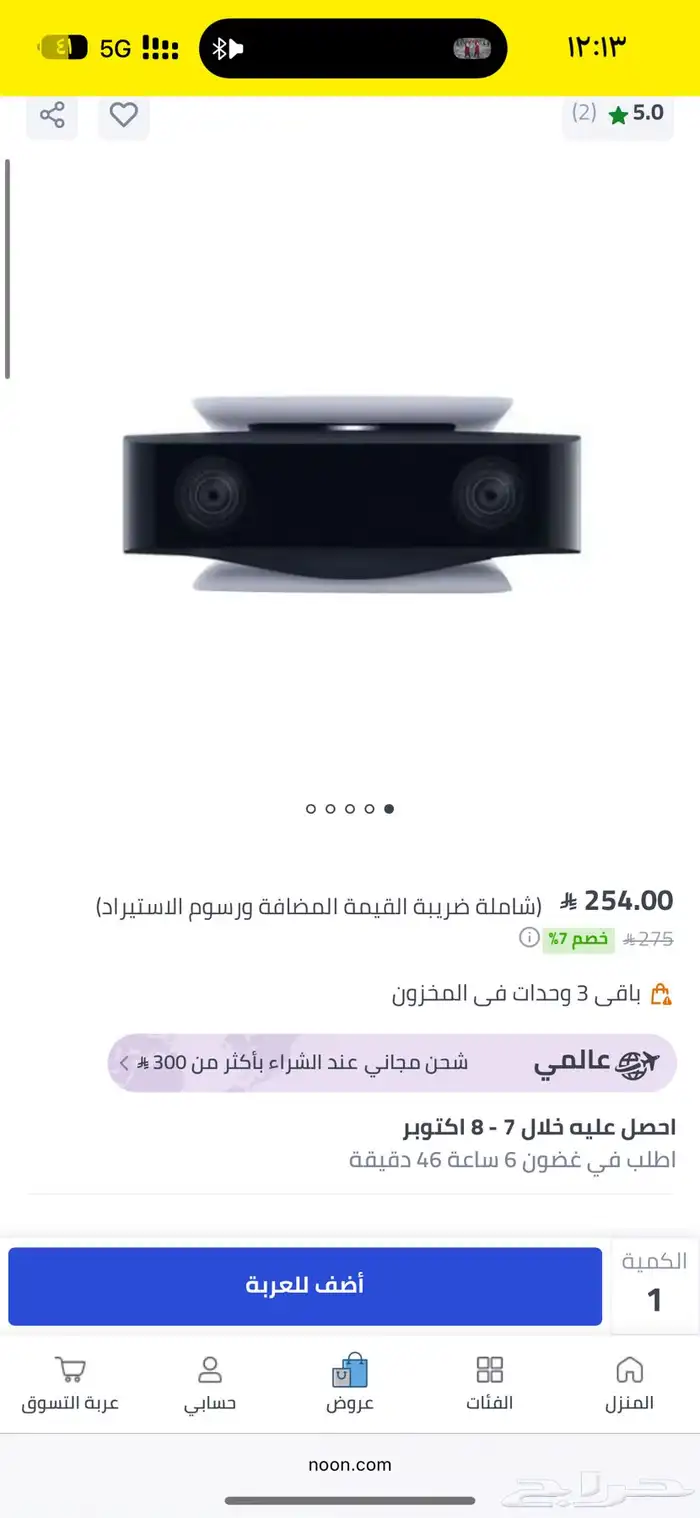View the product camera image
The width and height of the screenshot is (700, 1518).
point(351,492)
